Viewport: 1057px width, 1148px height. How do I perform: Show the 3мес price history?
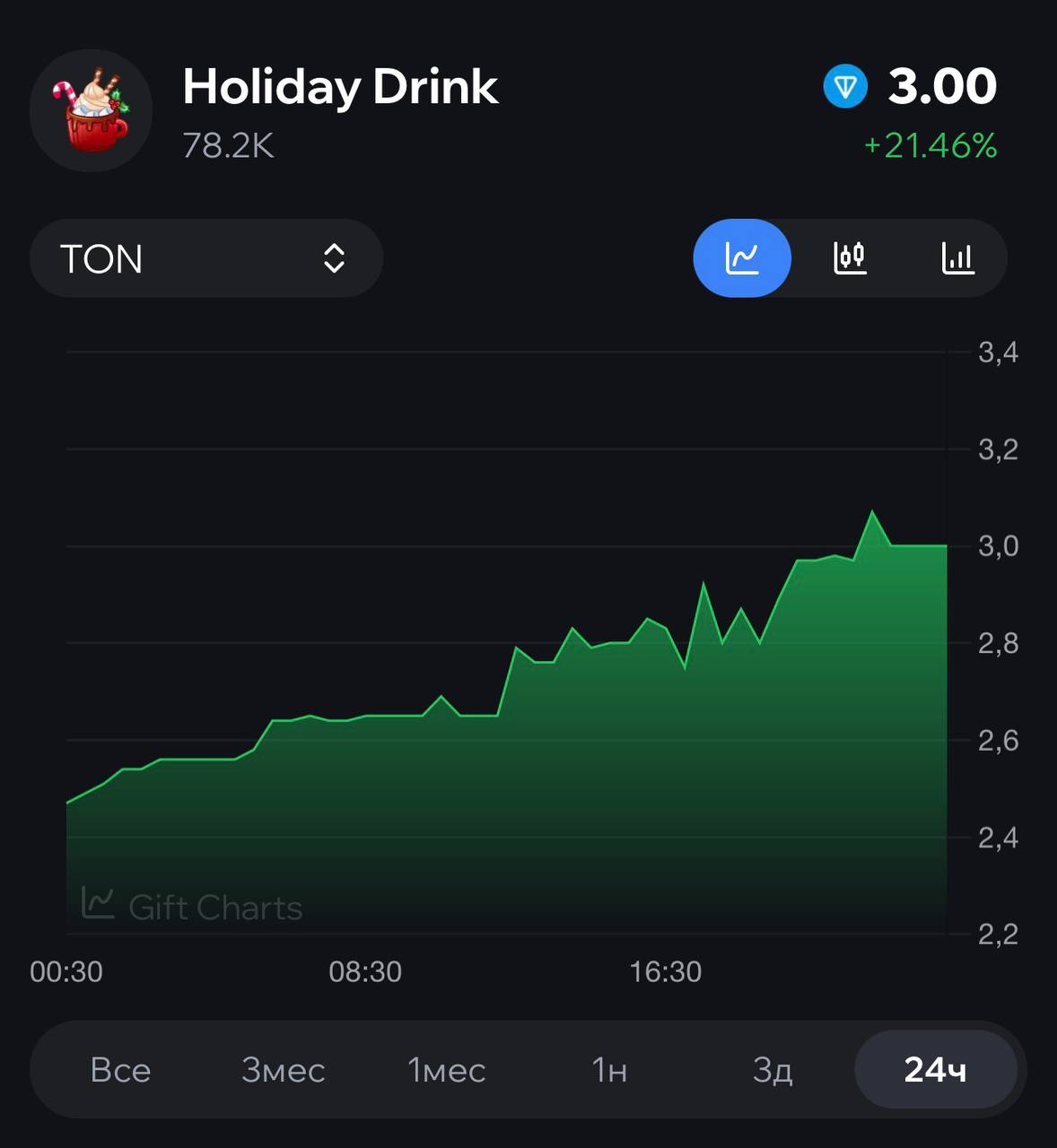(283, 1070)
